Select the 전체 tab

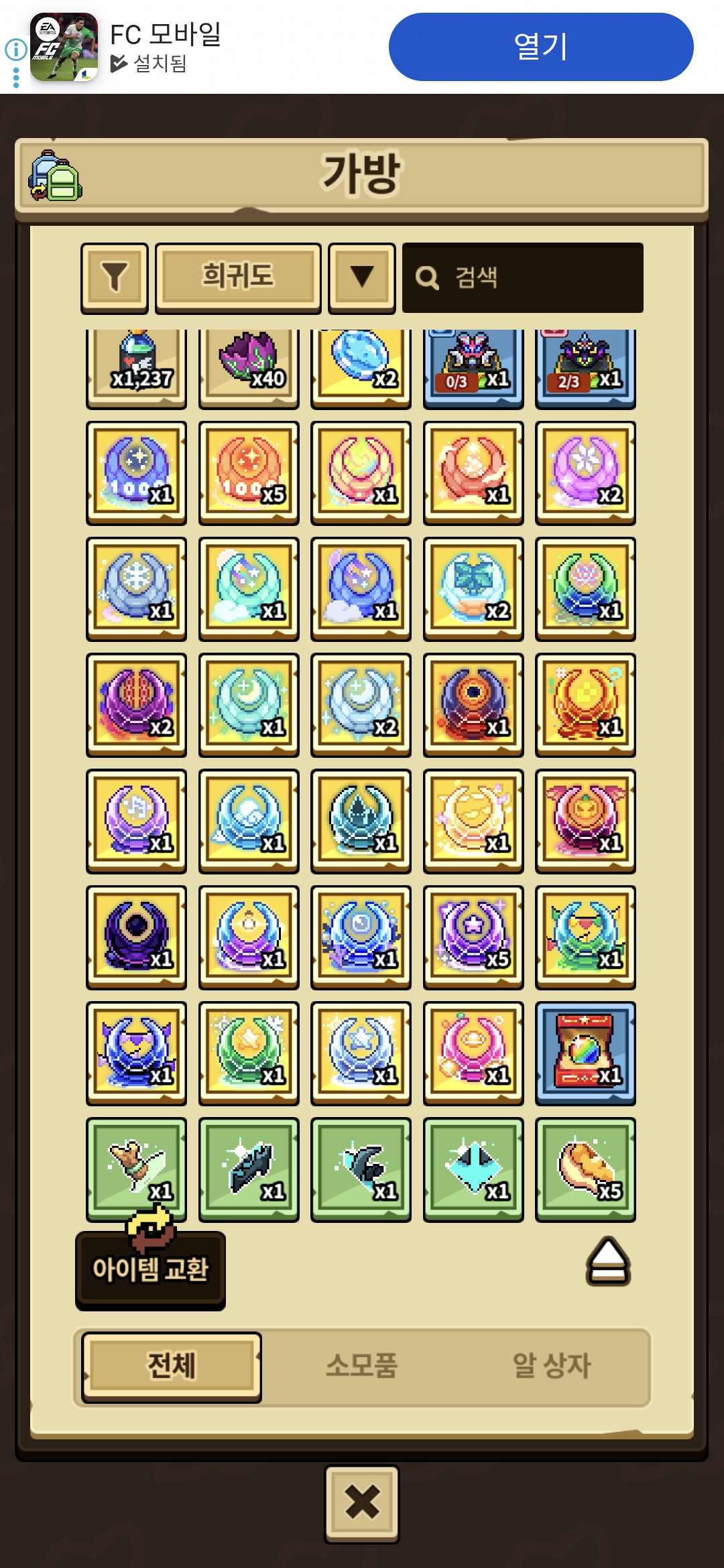click(172, 1366)
